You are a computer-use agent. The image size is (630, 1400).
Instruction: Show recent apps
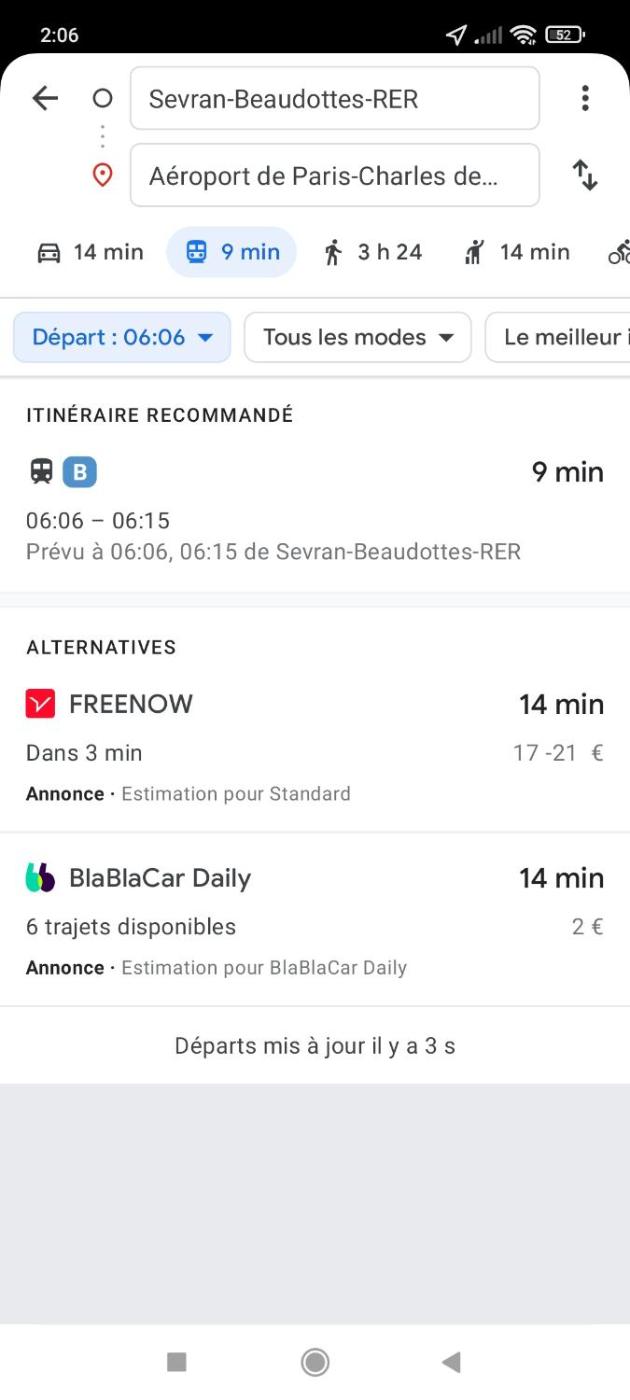coord(177,1362)
